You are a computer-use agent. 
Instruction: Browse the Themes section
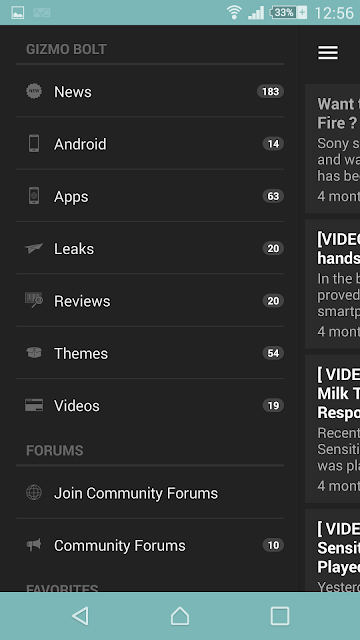tap(150, 353)
